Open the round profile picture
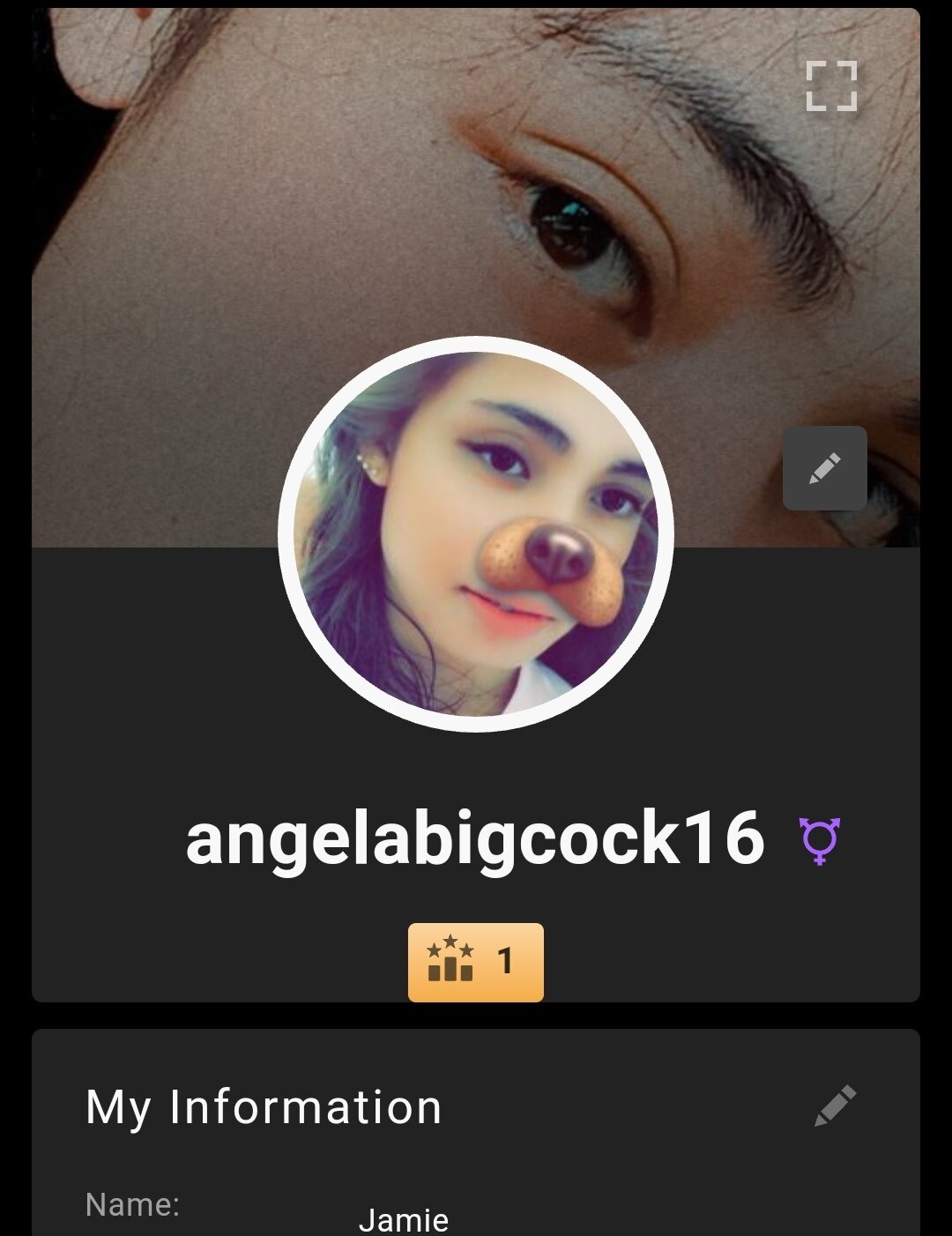952x1236 pixels. (x=476, y=534)
